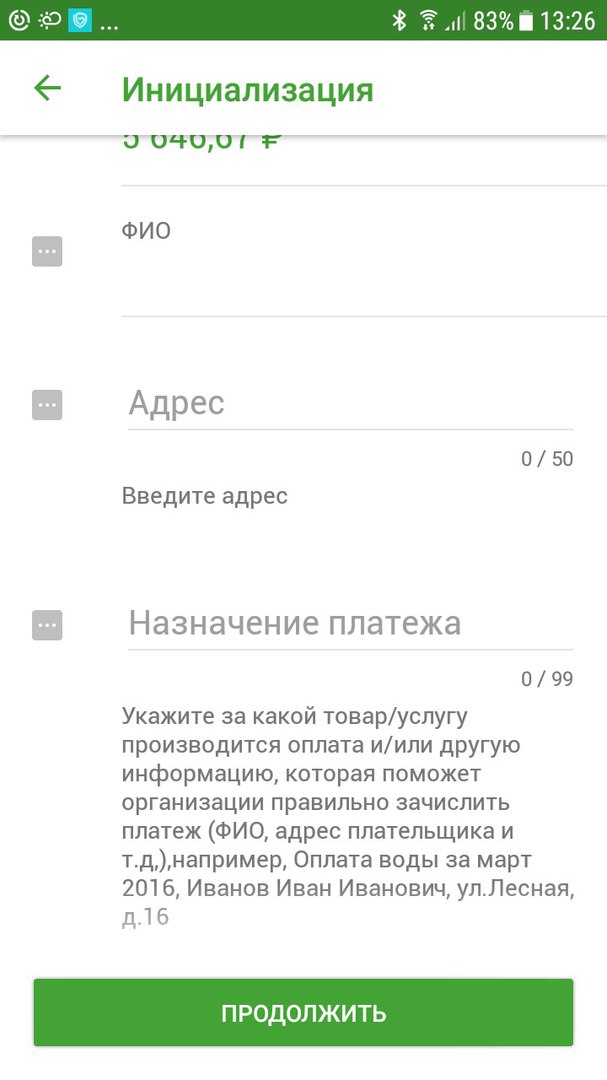This screenshot has height=1080, width=607.
Task: Open the dots icon beside Адрес
Action: click(x=47, y=405)
